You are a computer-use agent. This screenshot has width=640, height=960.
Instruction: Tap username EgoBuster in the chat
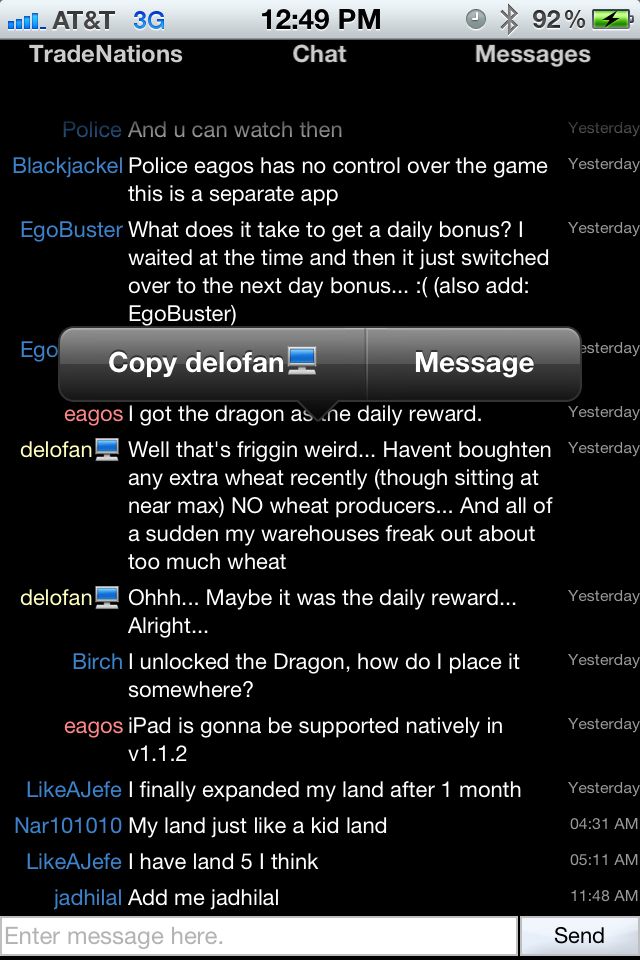[x=71, y=230]
